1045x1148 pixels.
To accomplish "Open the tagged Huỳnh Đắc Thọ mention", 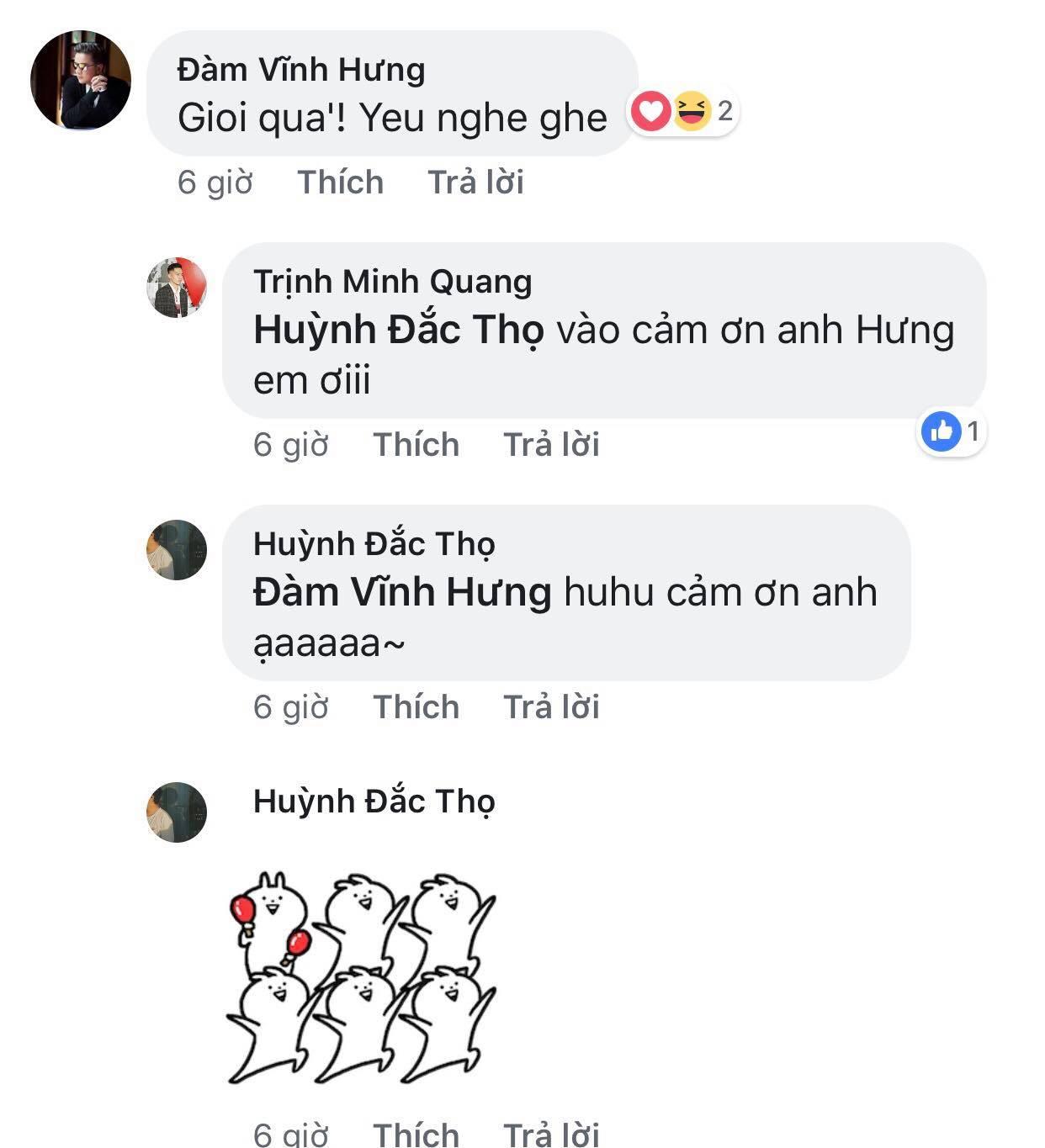I will click(398, 330).
